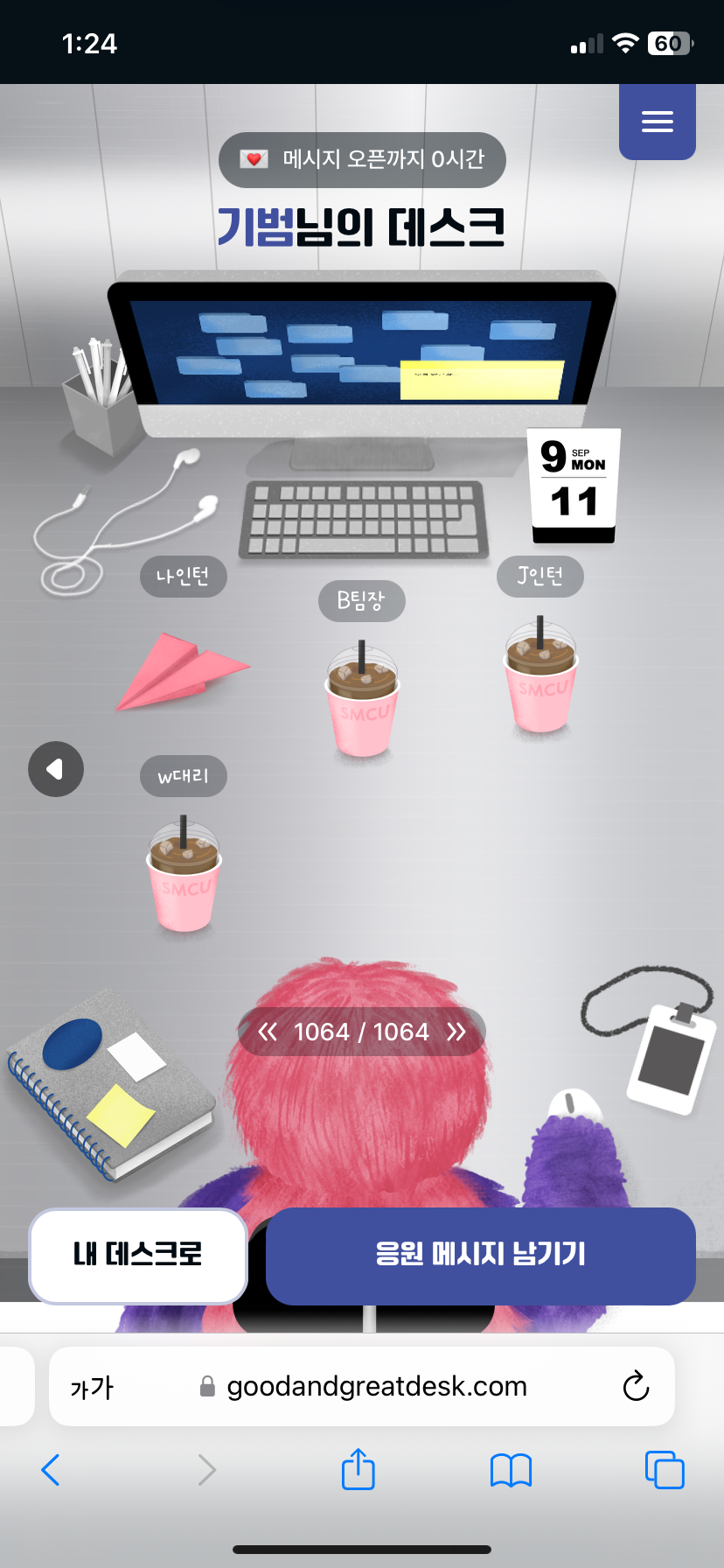
Task: Open the hamburger menu
Action: coord(658,122)
